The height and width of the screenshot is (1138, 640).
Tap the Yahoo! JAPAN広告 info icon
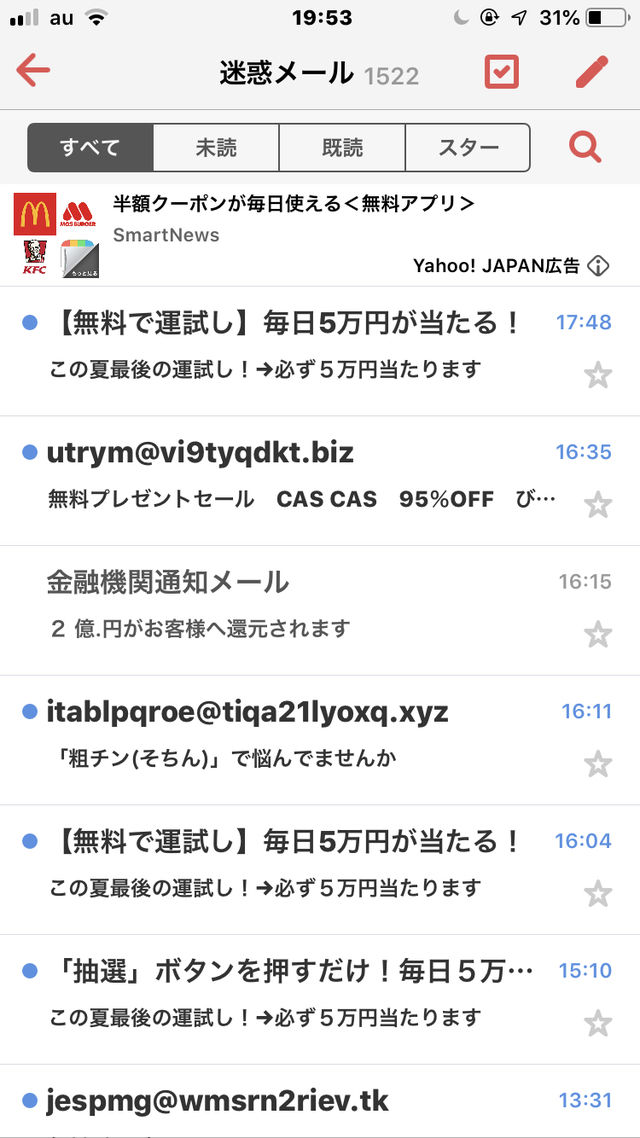click(597, 266)
